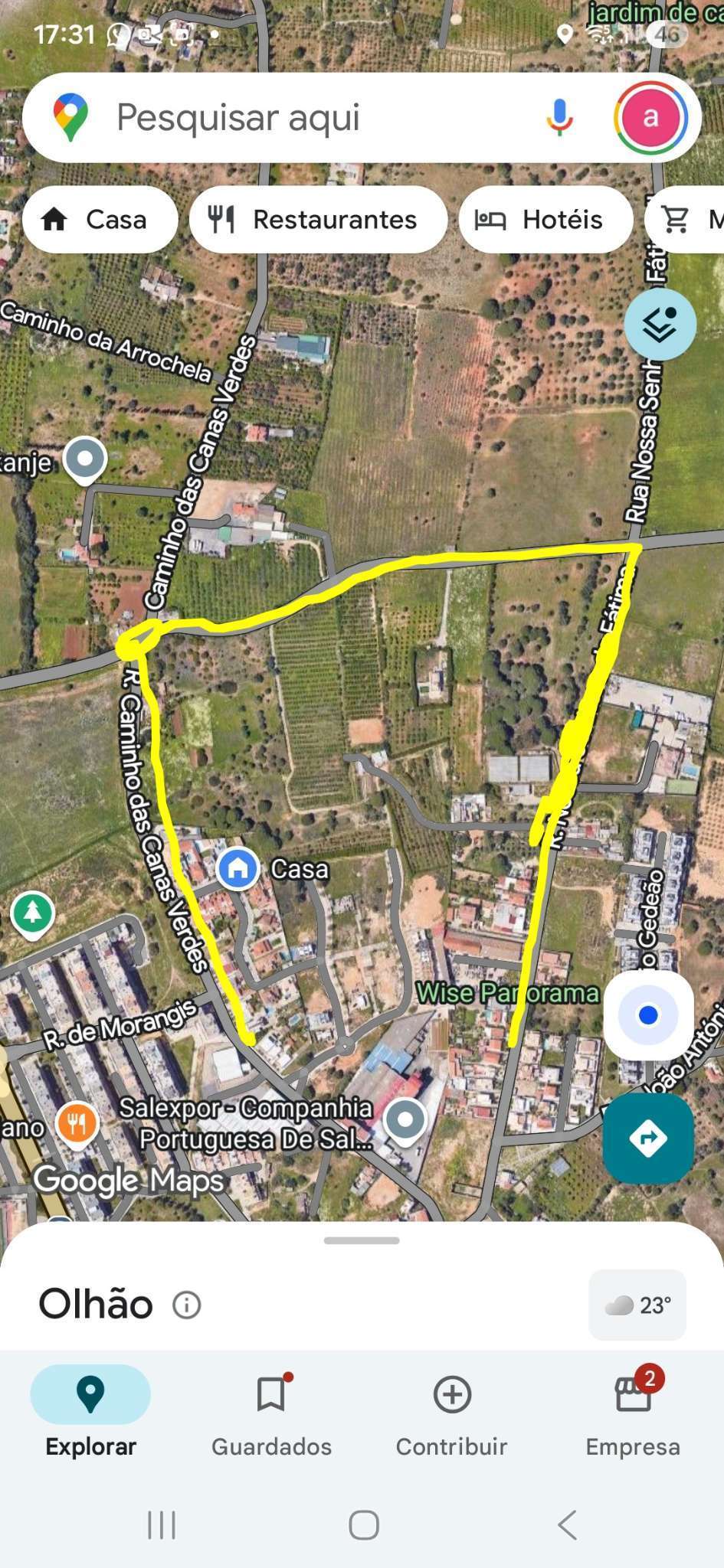Go back using system navigation arrow

[x=567, y=1525]
